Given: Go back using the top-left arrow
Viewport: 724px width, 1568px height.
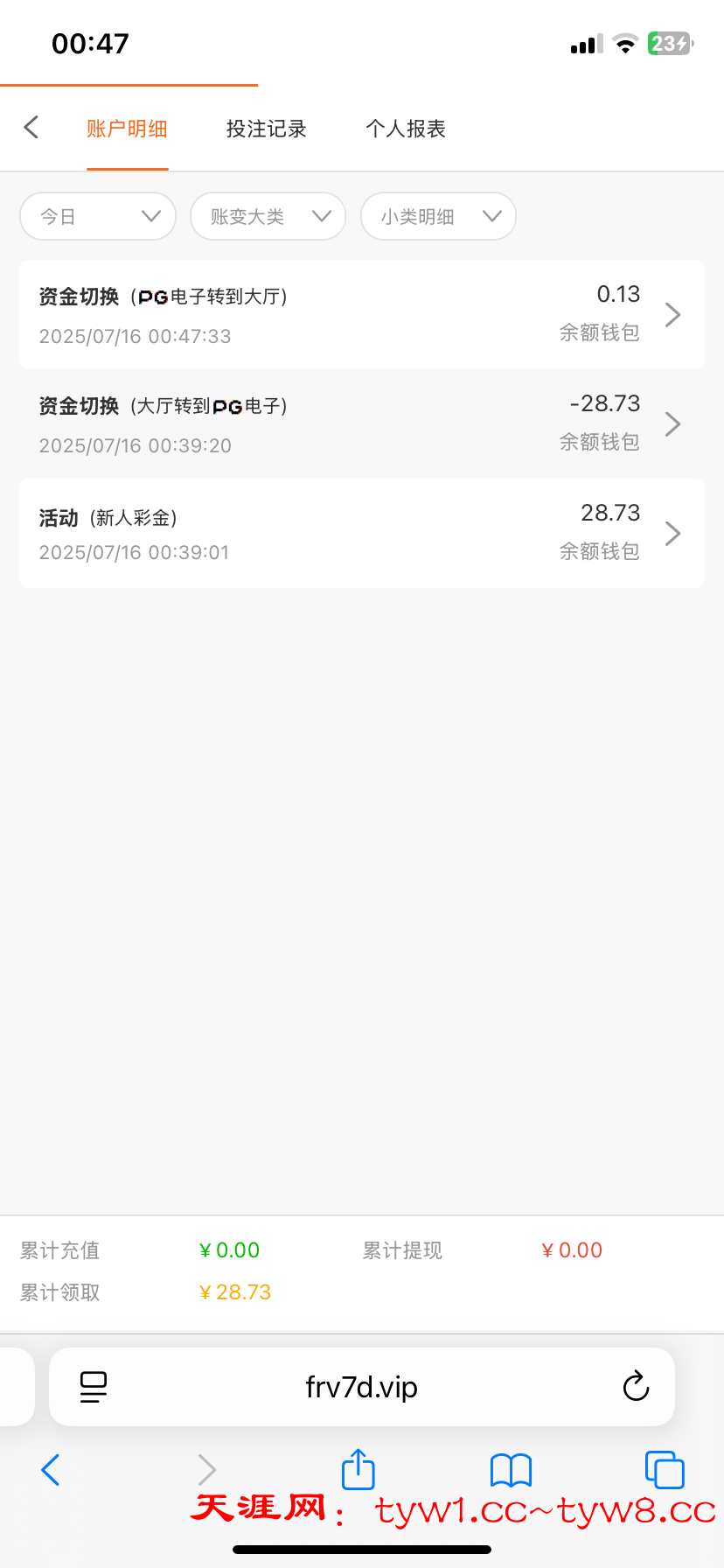Looking at the screenshot, I should pyautogui.click(x=31, y=128).
